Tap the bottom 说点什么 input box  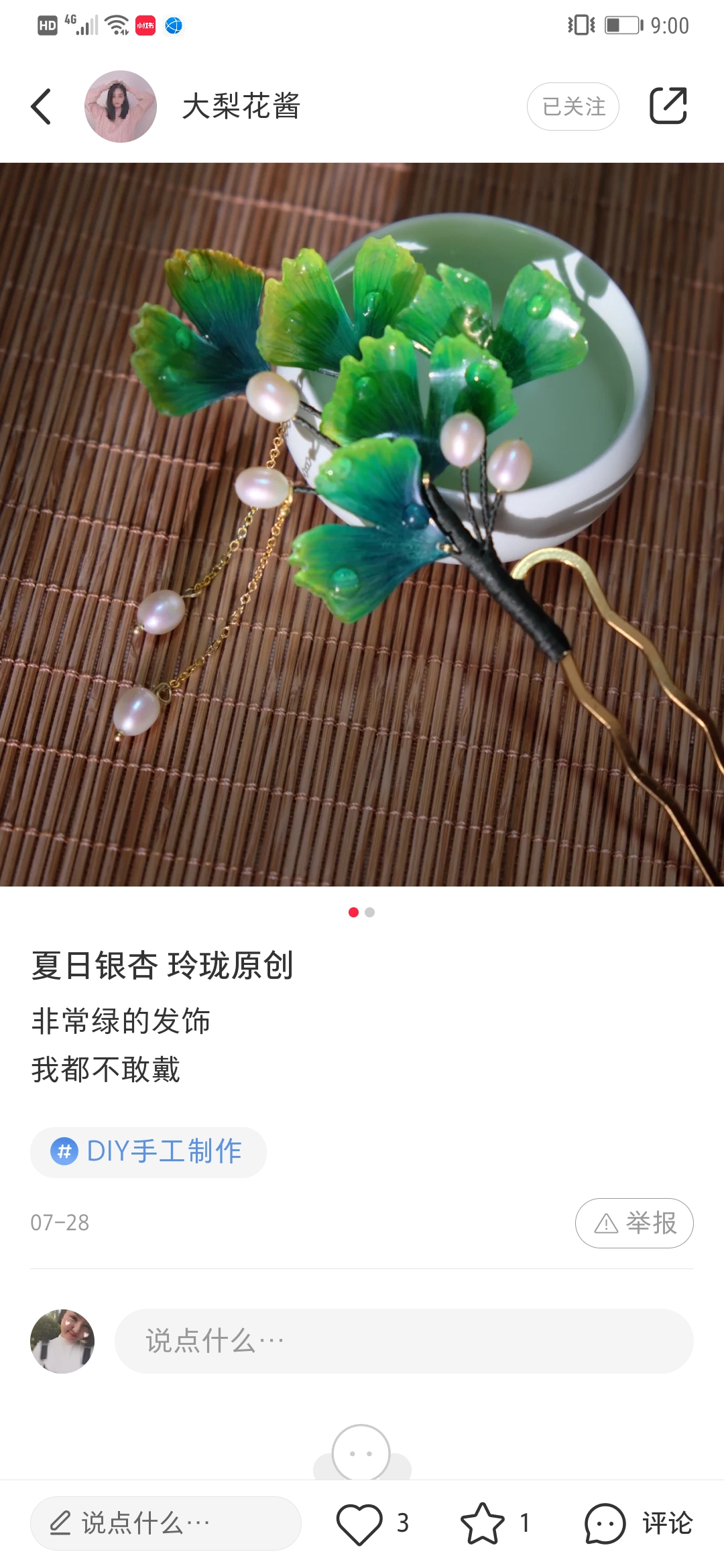[166, 1523]
